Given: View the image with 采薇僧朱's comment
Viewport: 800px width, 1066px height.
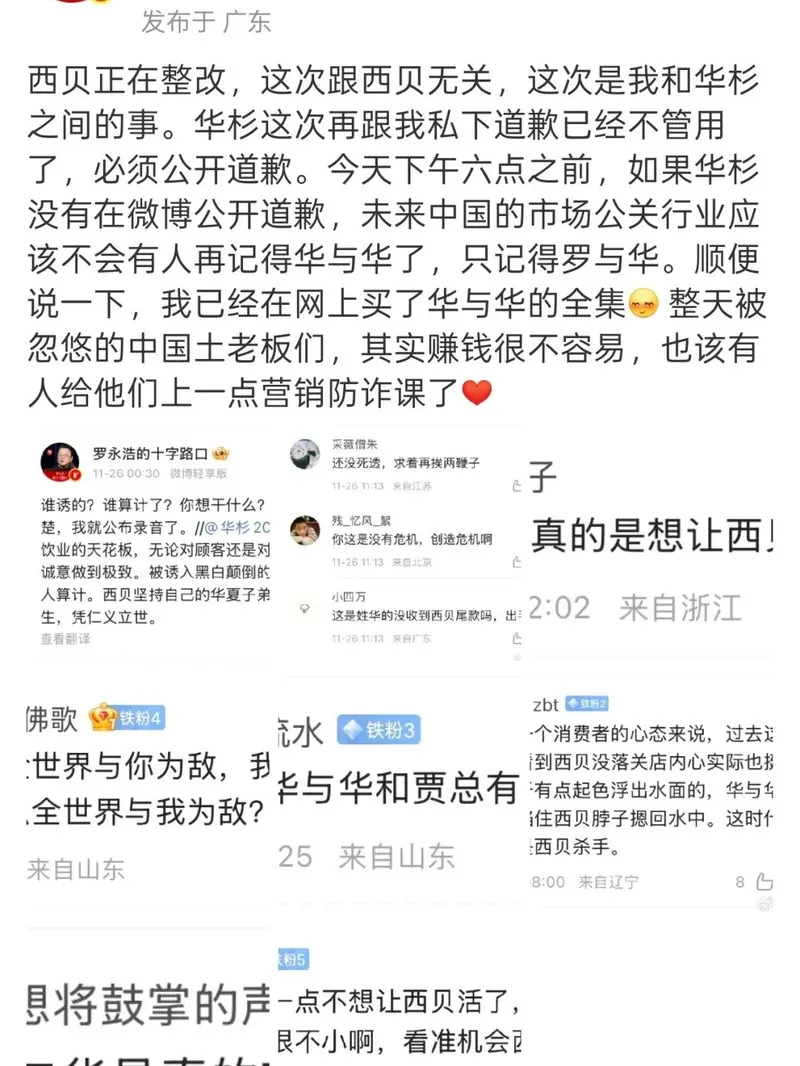Looking at the screenshot, I should click(x=400, y=545).
